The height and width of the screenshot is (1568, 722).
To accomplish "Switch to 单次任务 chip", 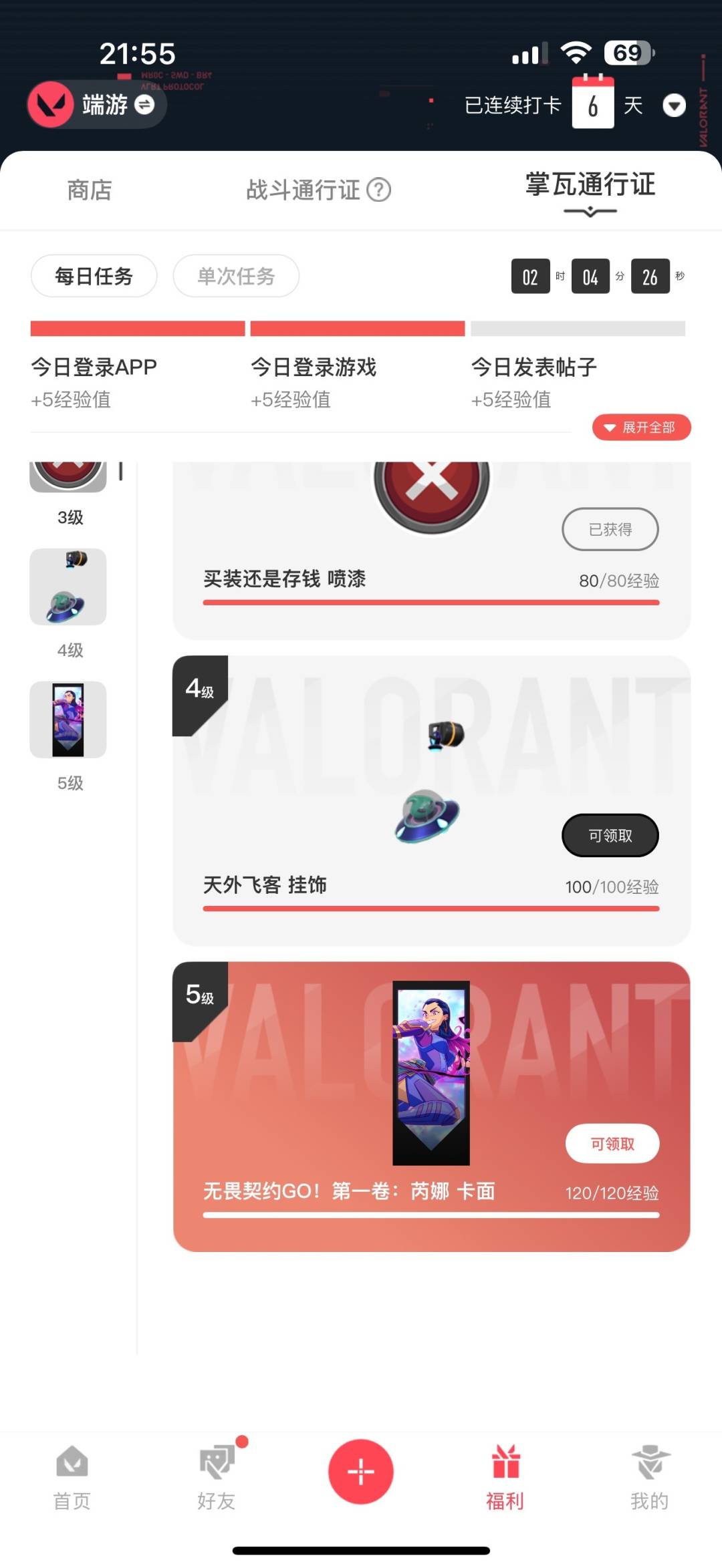I will 236,276.
